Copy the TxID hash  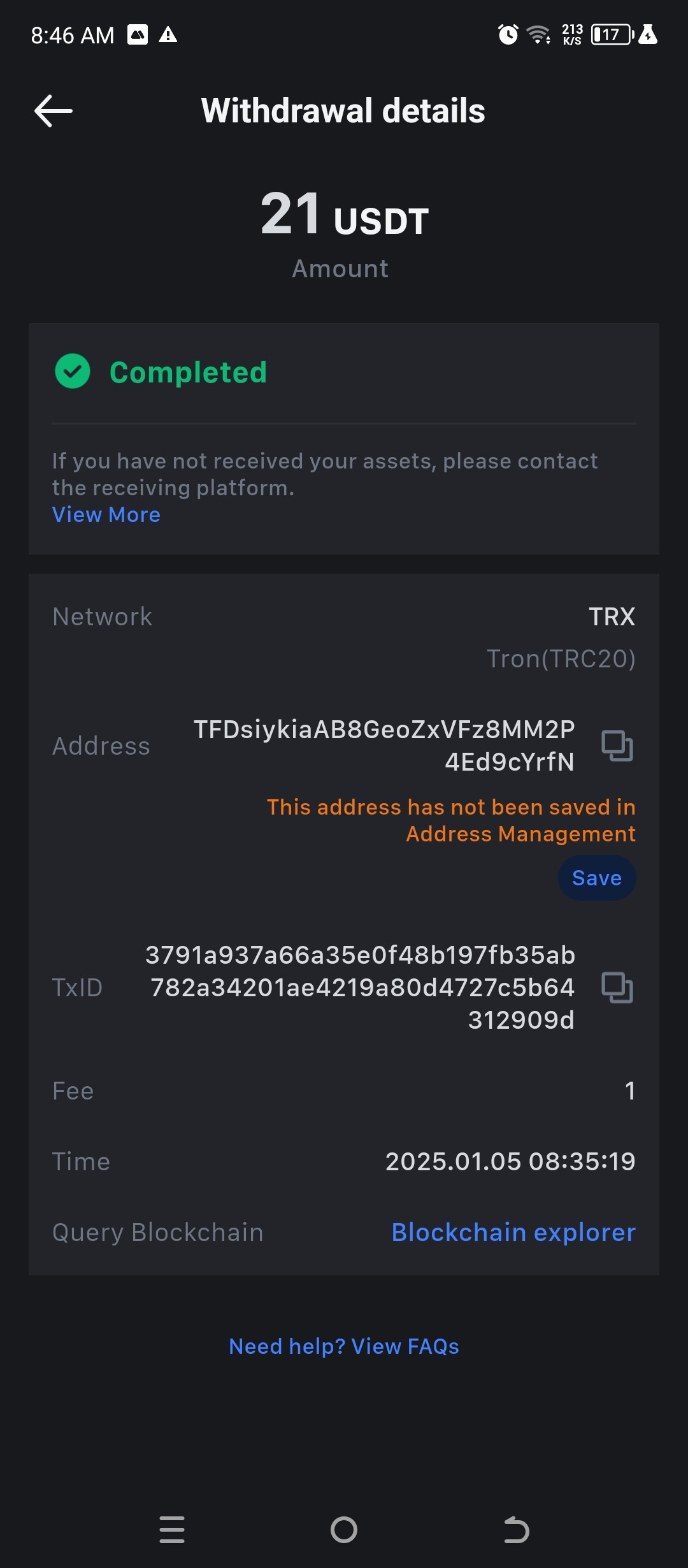[x=617, y=988]
